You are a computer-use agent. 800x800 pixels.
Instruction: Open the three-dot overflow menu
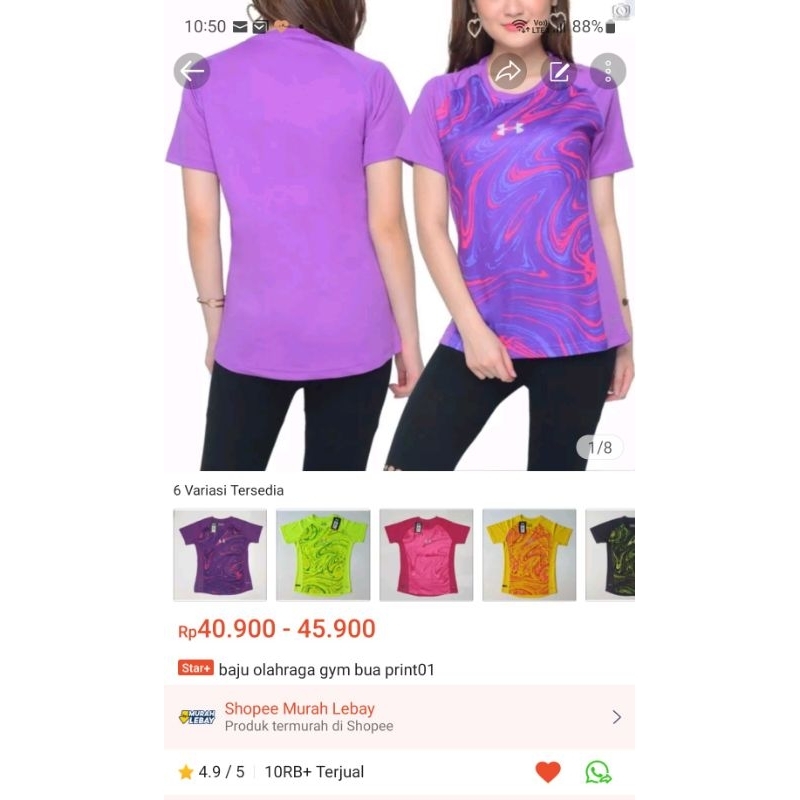(607, 71)
